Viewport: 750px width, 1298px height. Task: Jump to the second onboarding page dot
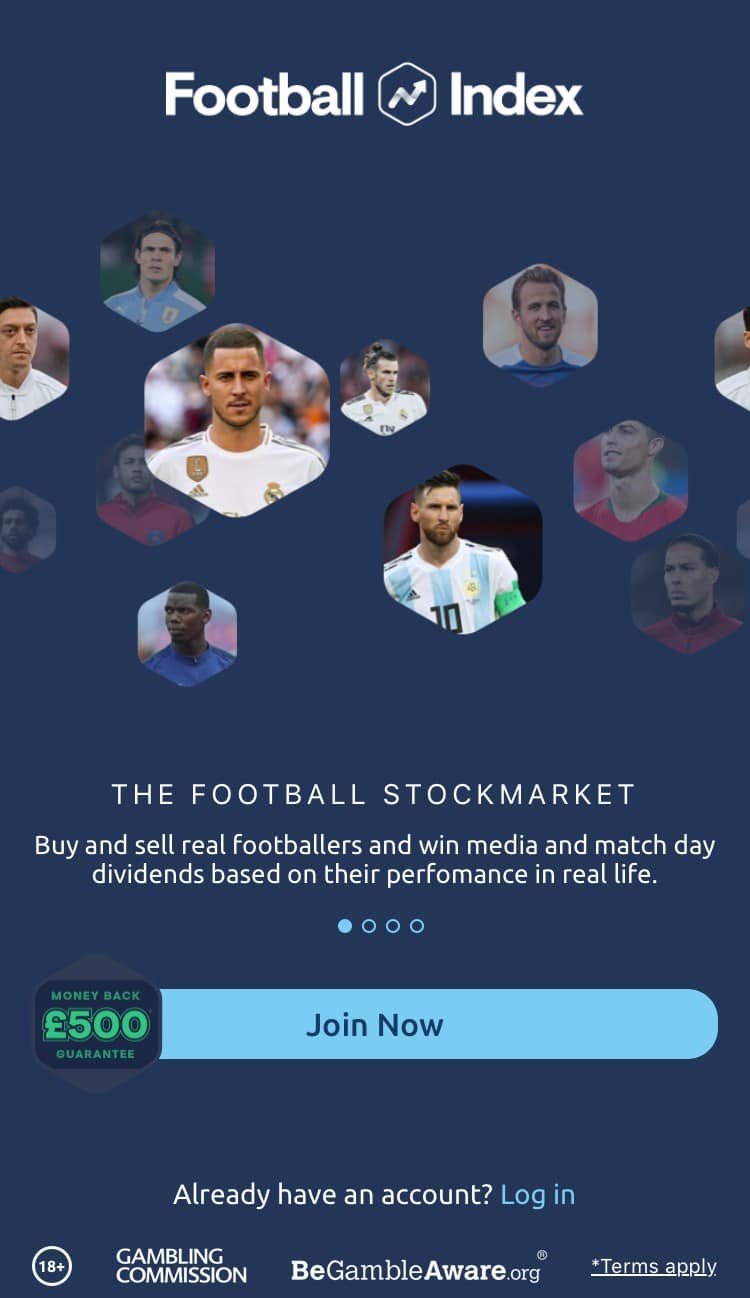(369, 926)
